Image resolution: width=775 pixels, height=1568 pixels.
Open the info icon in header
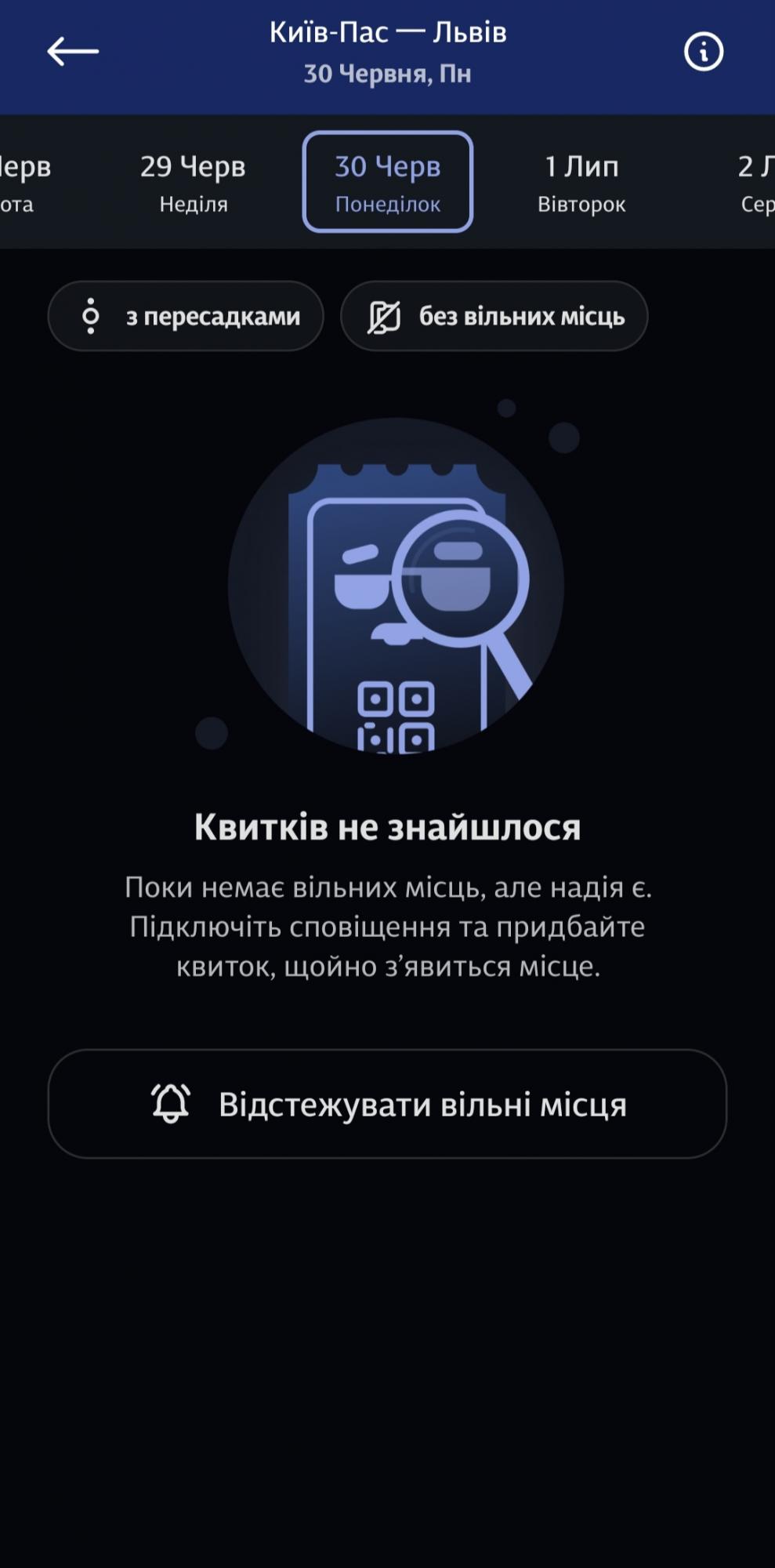tap(703, 52)
